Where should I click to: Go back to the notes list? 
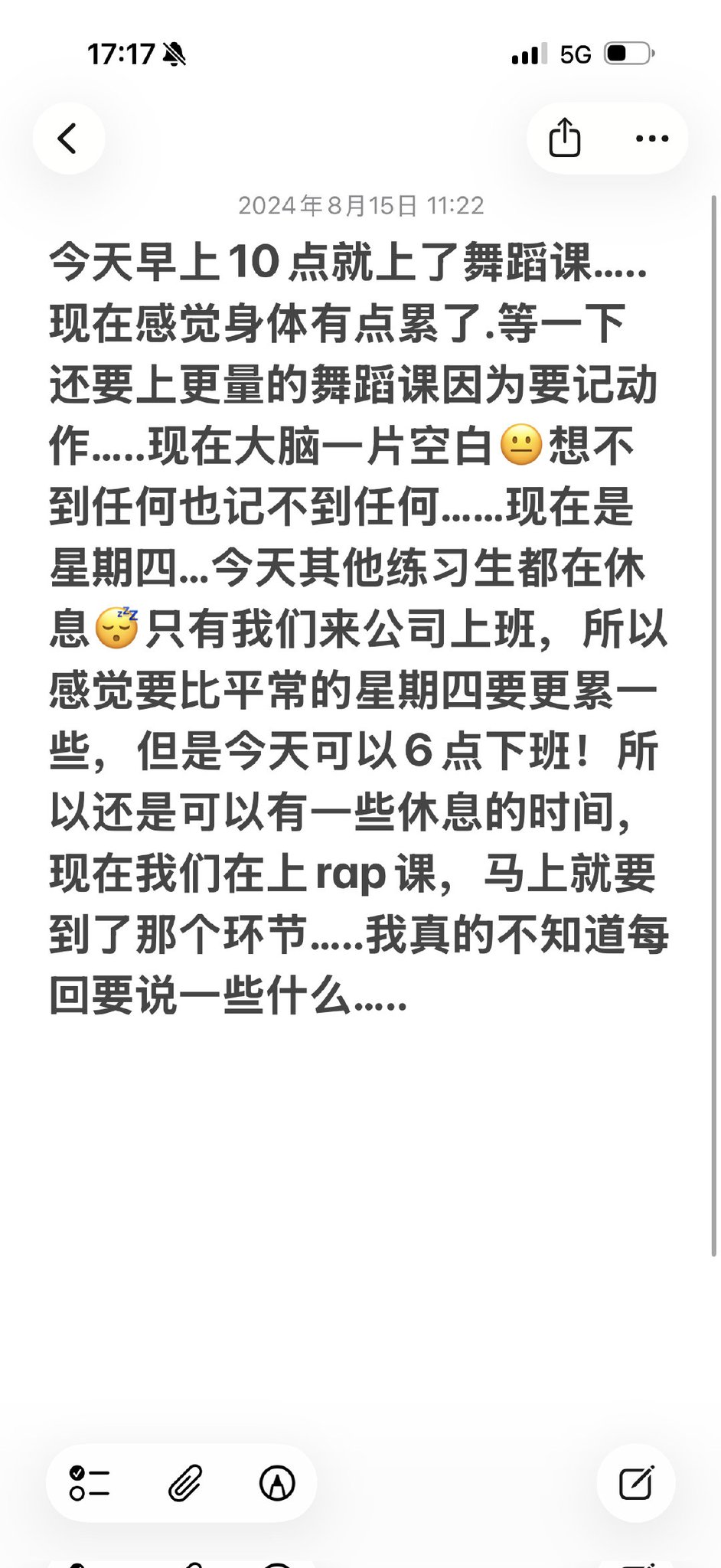click(x=68, y=139)
